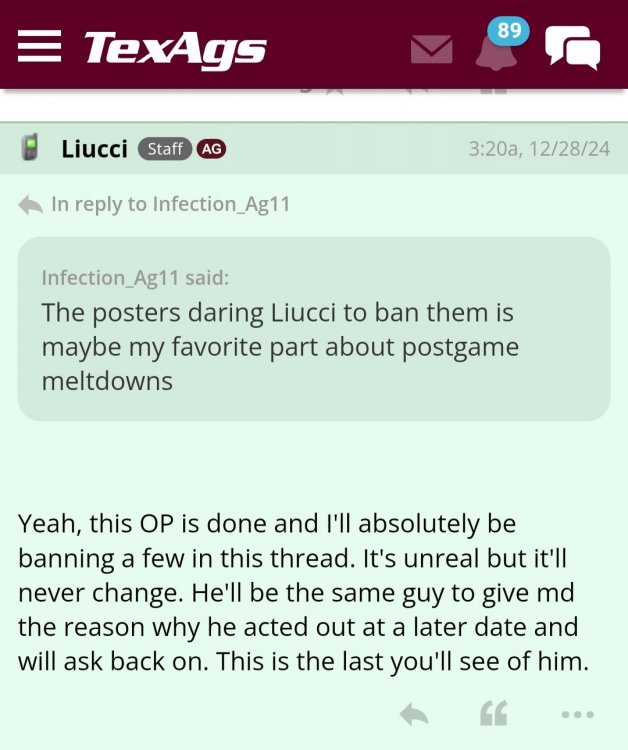Open more options for Liucci's post
This screenshot has width=628, height=750.
[577, 713]
